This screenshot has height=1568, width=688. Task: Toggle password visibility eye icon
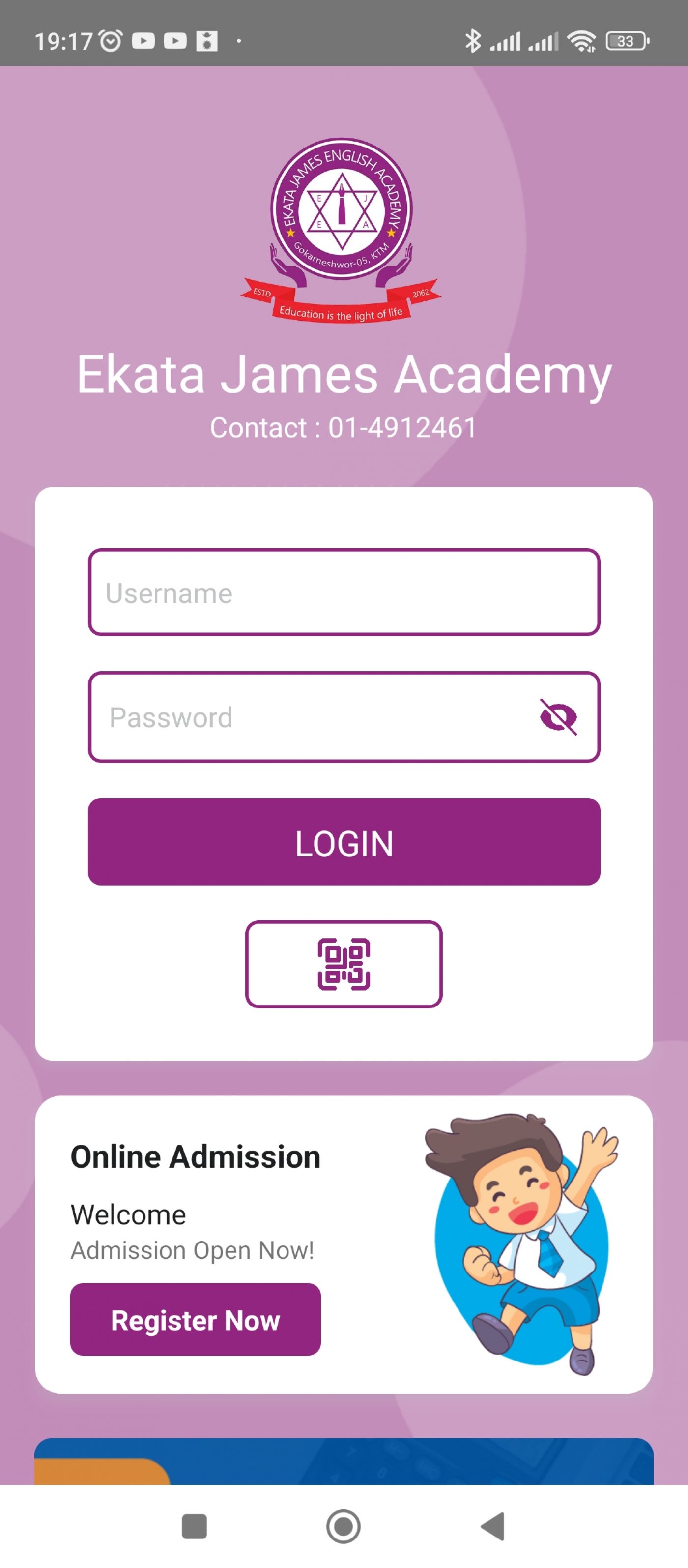558,717
